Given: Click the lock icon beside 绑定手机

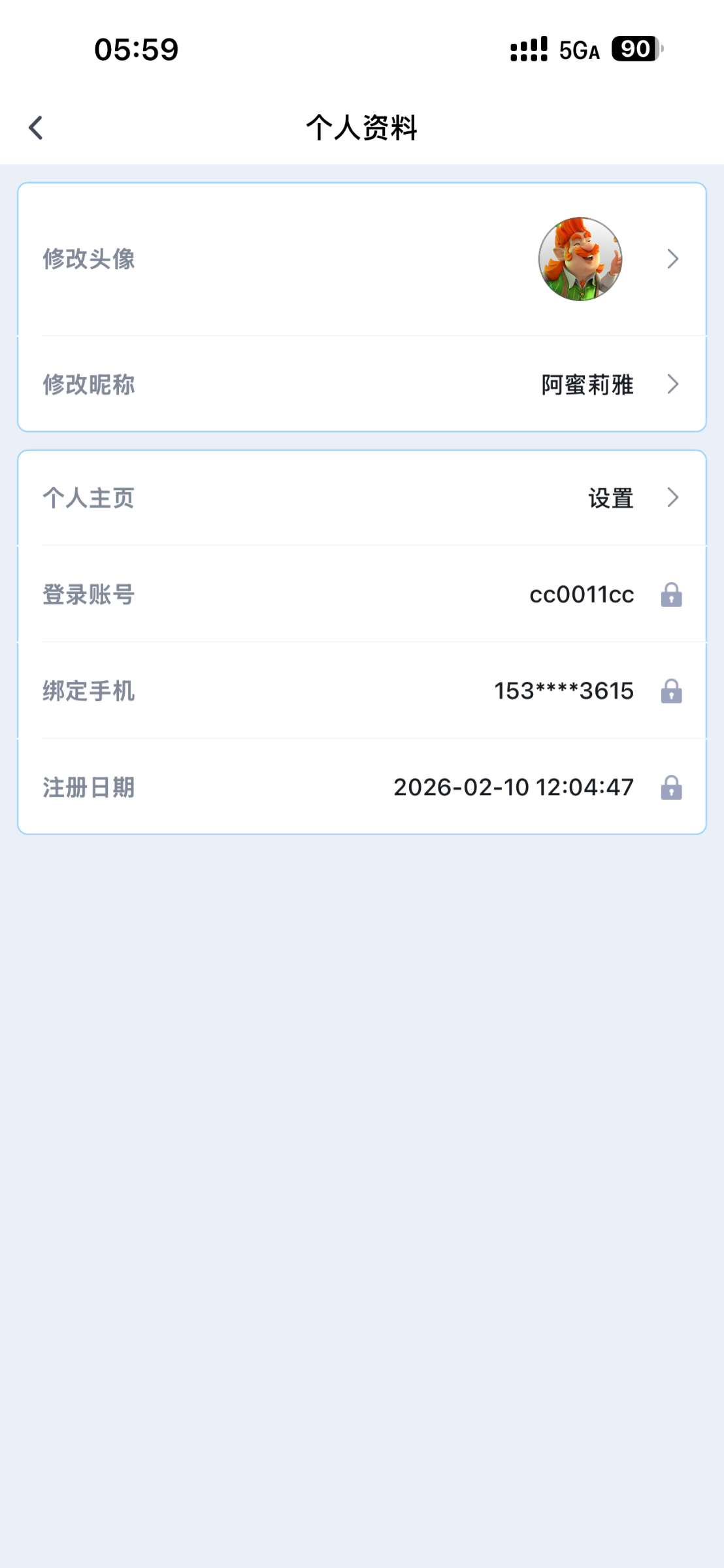Looking at the screenshot, I should [x=673, y=691].
